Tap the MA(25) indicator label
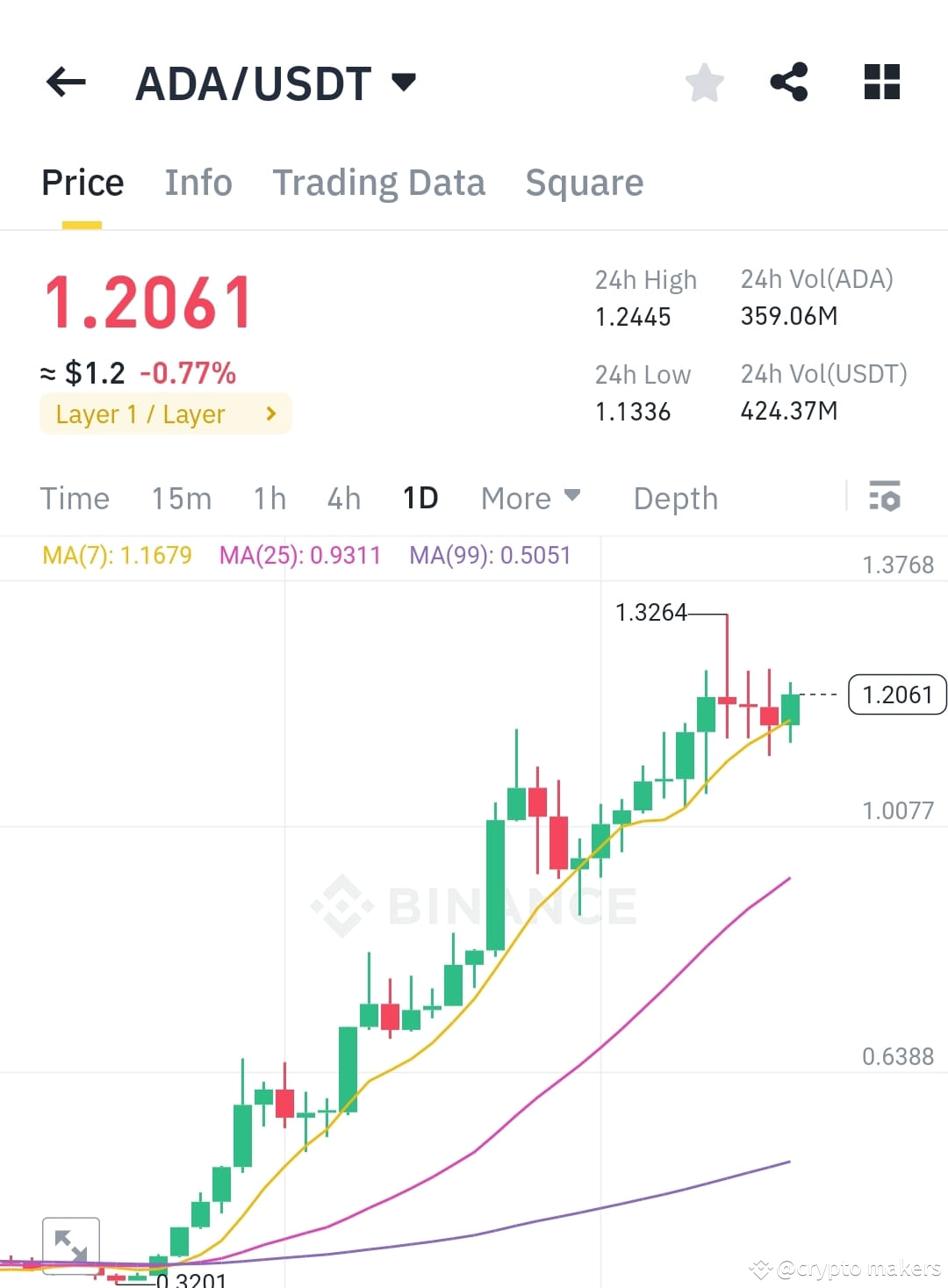The height and width of the screenshot is (1288, 948). (300, 555)
